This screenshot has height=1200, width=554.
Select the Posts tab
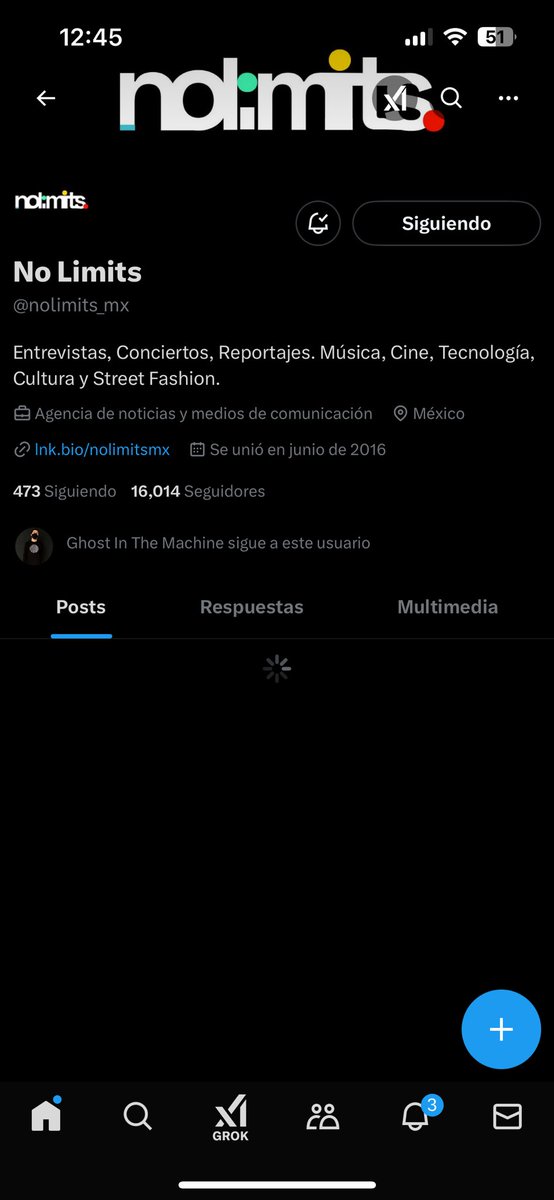[x=81, y=607]
